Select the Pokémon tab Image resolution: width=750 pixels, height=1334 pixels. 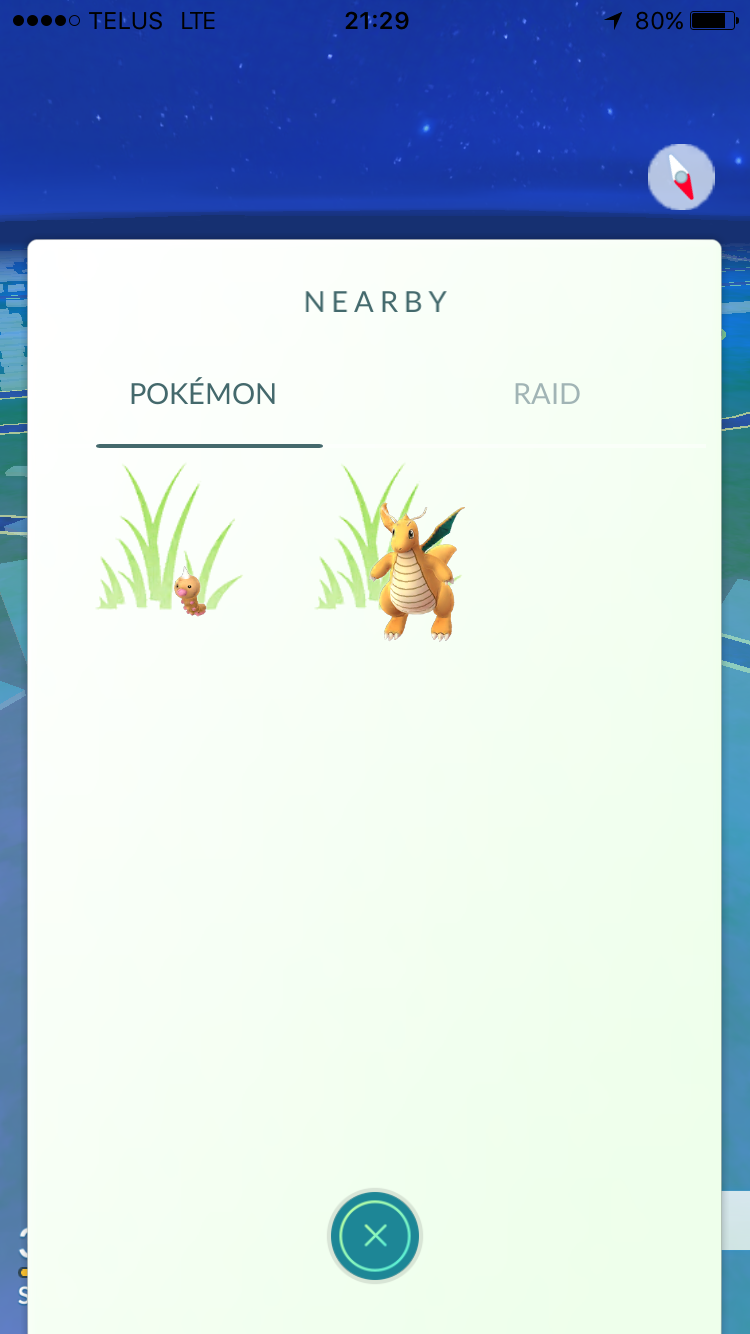[203, 394]
